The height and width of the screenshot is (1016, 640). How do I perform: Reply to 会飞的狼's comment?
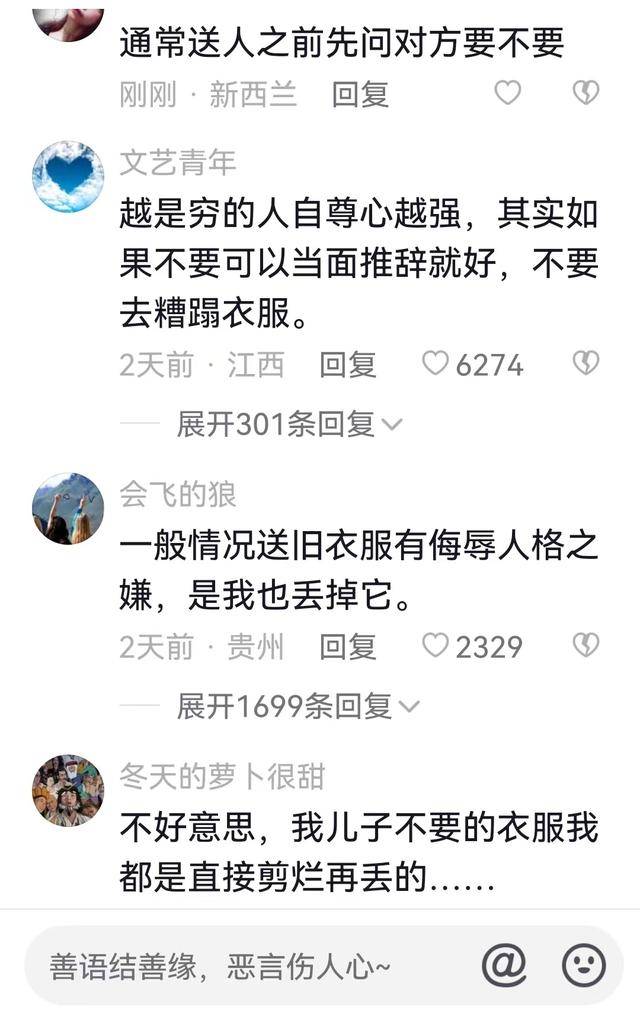coord(347,647)
